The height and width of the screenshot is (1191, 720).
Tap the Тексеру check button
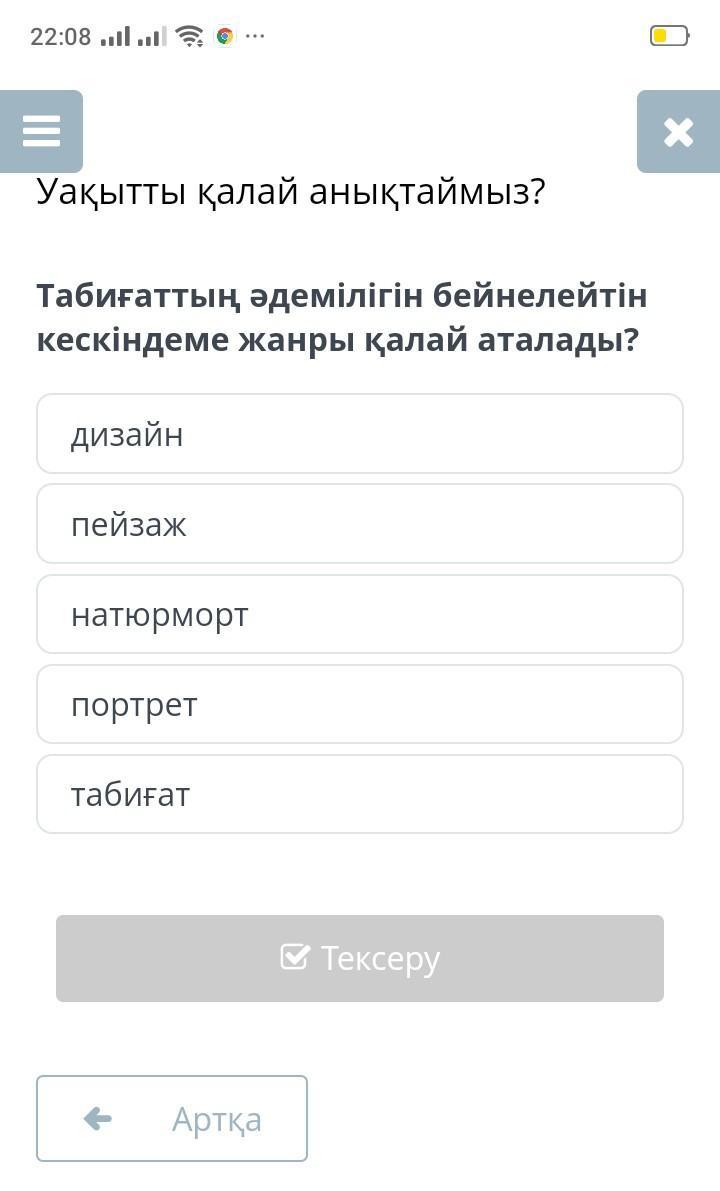pos(360,959)
